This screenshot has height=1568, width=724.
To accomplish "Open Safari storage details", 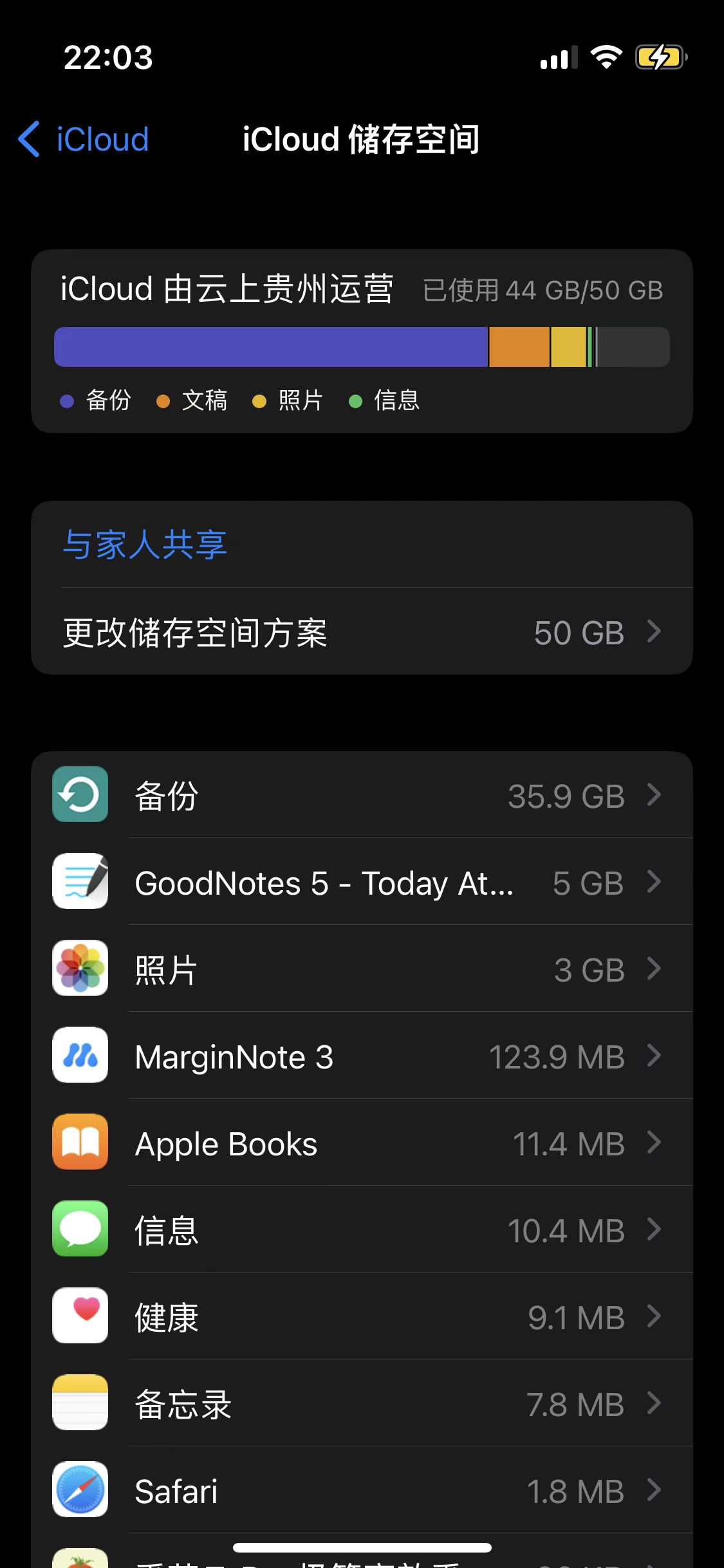I will tap(362, 1491).
